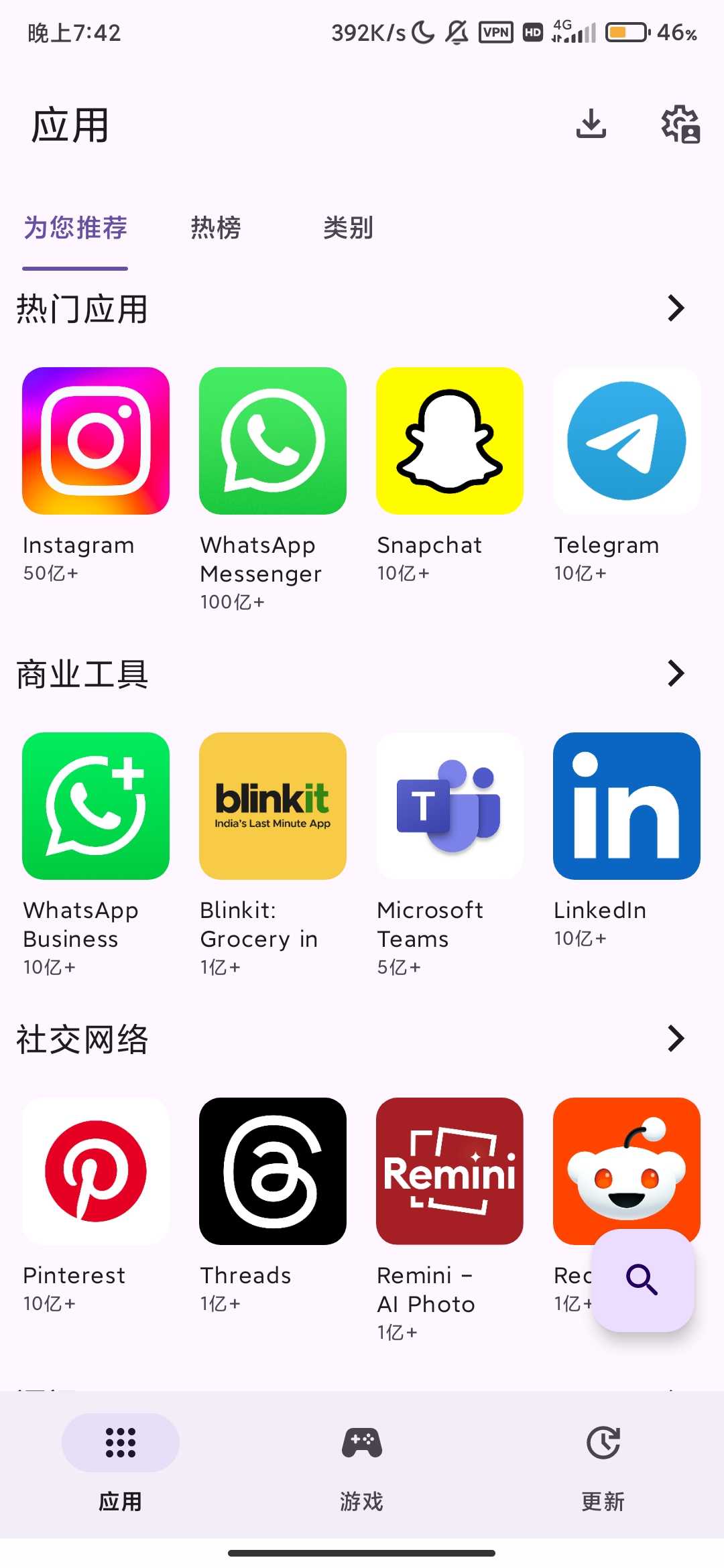Tap the floating search button

[x=642, y=1280]
